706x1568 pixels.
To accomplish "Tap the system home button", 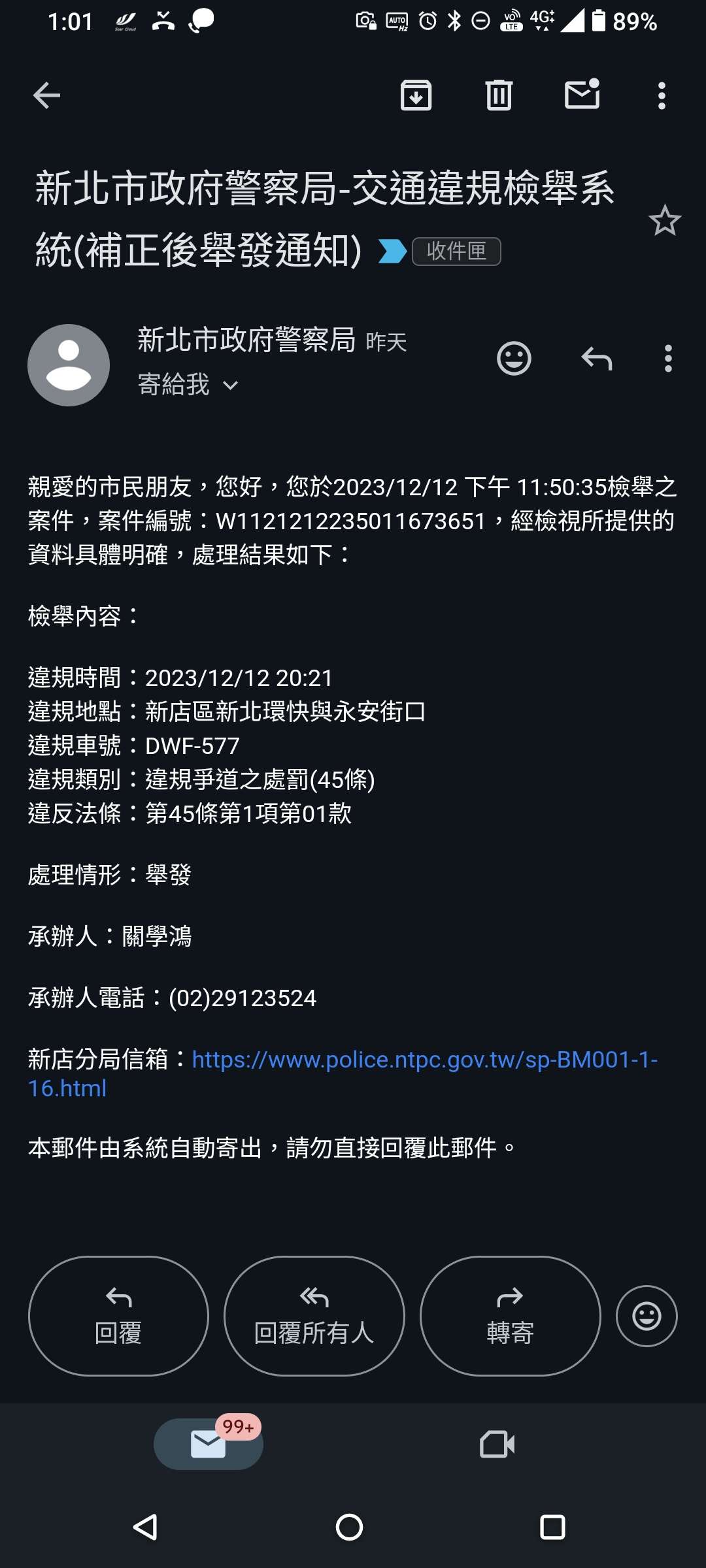I will (349, 1527).
